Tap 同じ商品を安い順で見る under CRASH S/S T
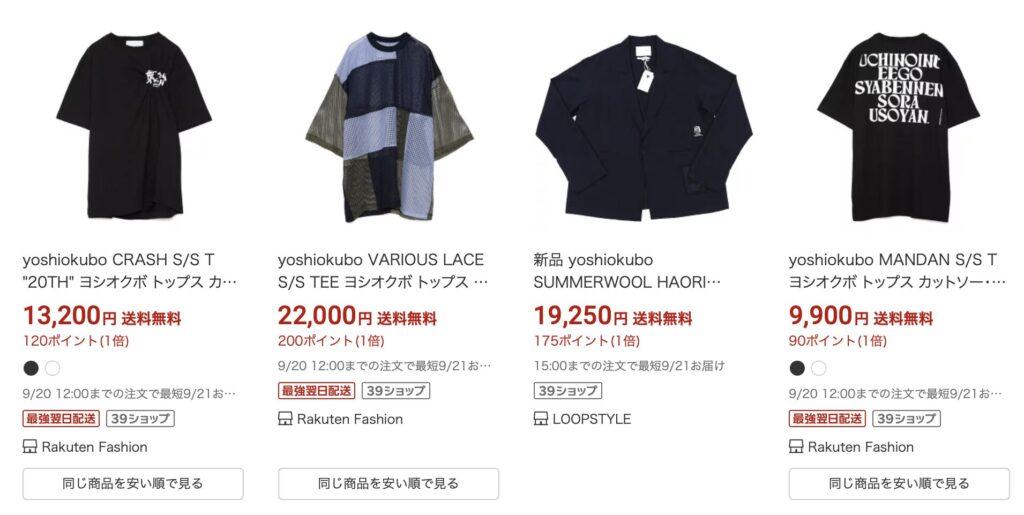This screenshot has height=515, width=1024. (133, 484)
